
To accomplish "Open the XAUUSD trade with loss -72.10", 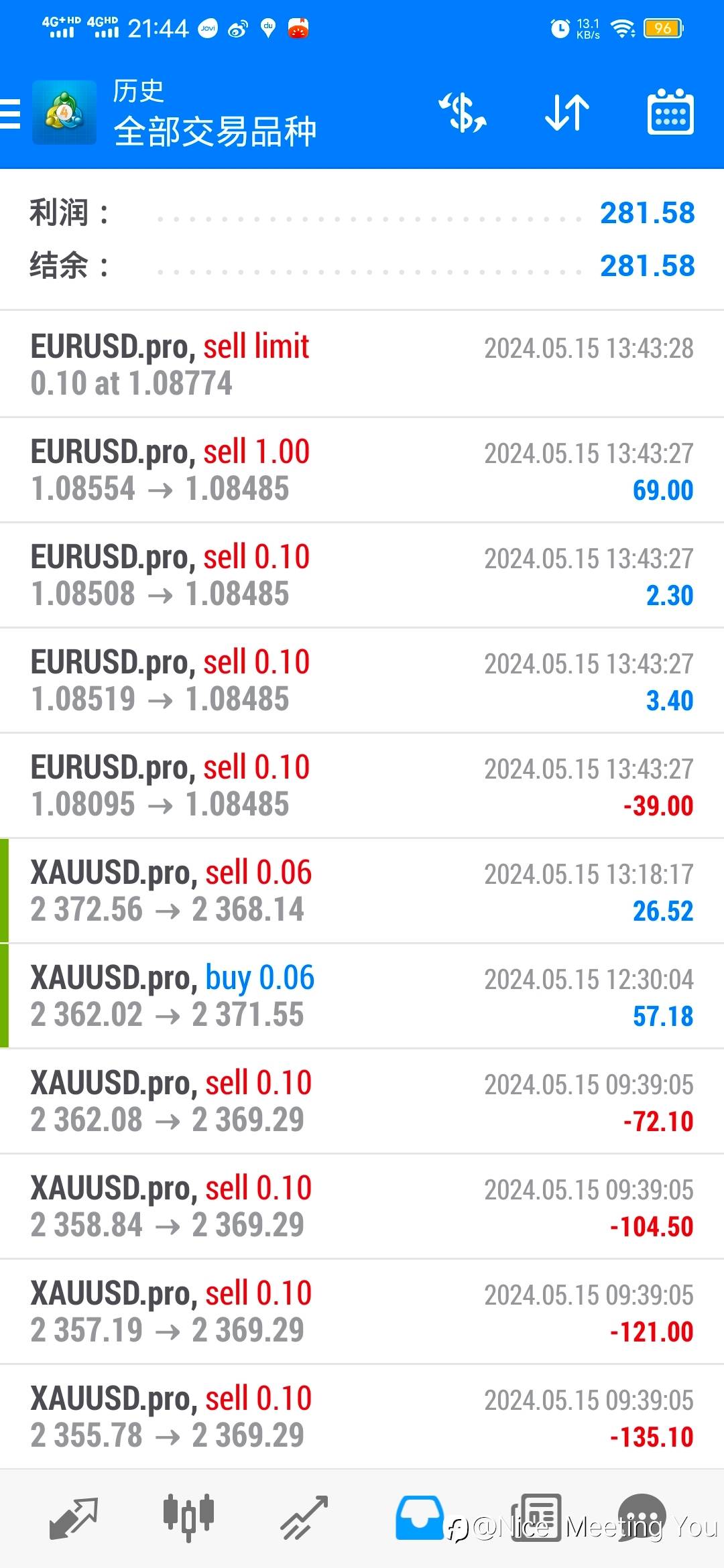I will click(x=362, y=1101).
